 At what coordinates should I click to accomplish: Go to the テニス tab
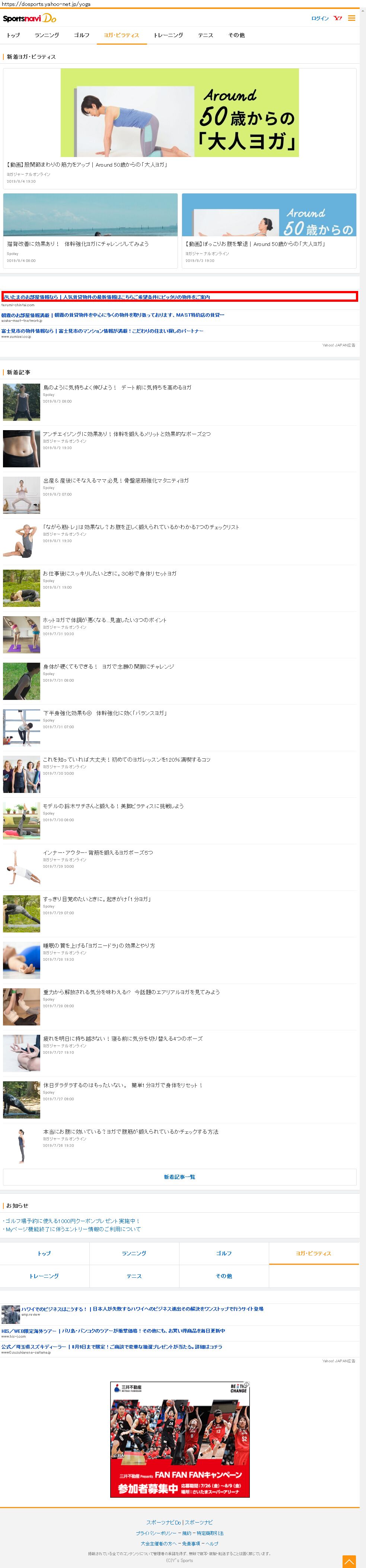(x=206, y=35)
